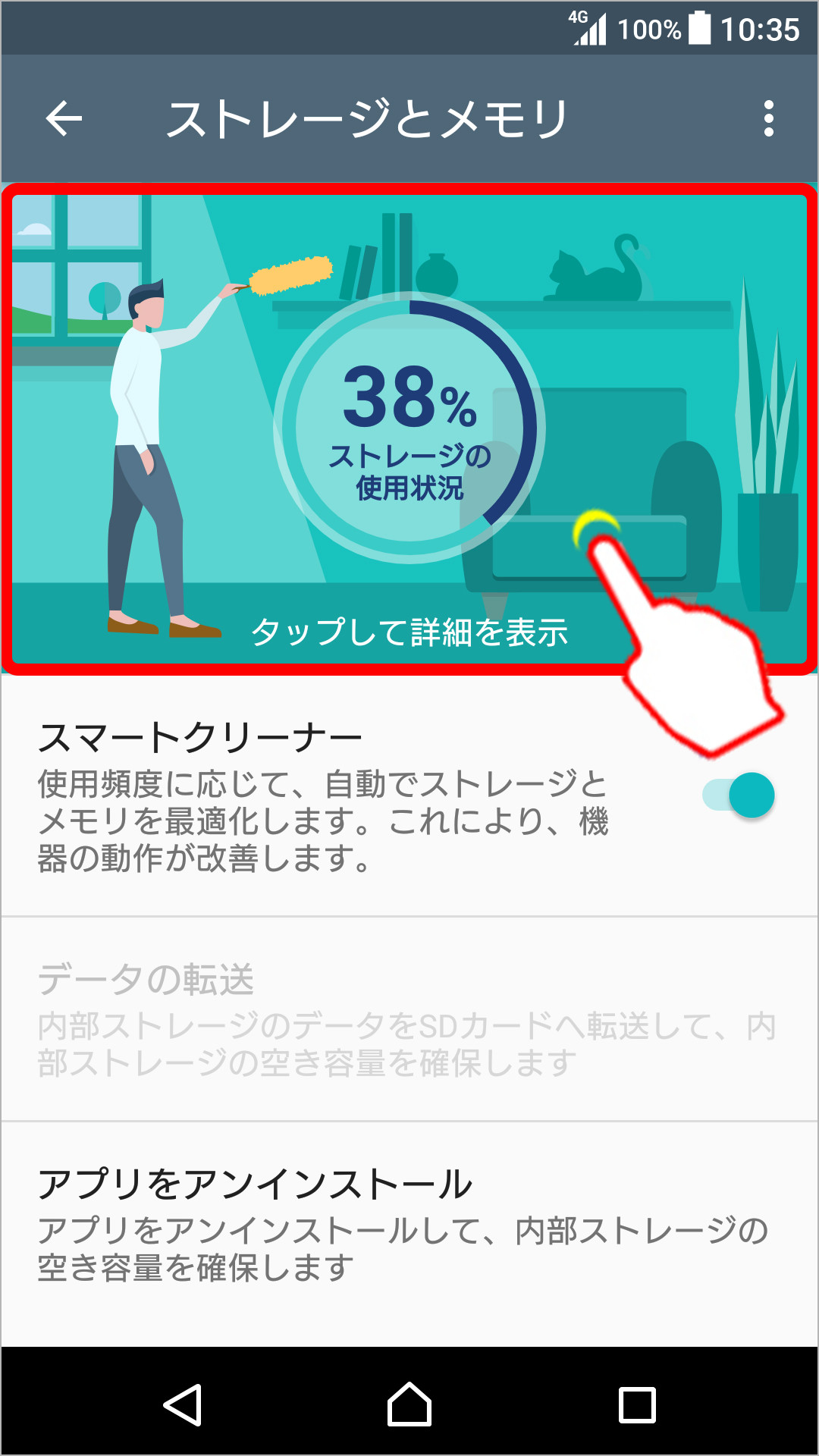This screenshot has width=819, height=1456.
Task: Open the overflow menu
Action: point(768,119)
